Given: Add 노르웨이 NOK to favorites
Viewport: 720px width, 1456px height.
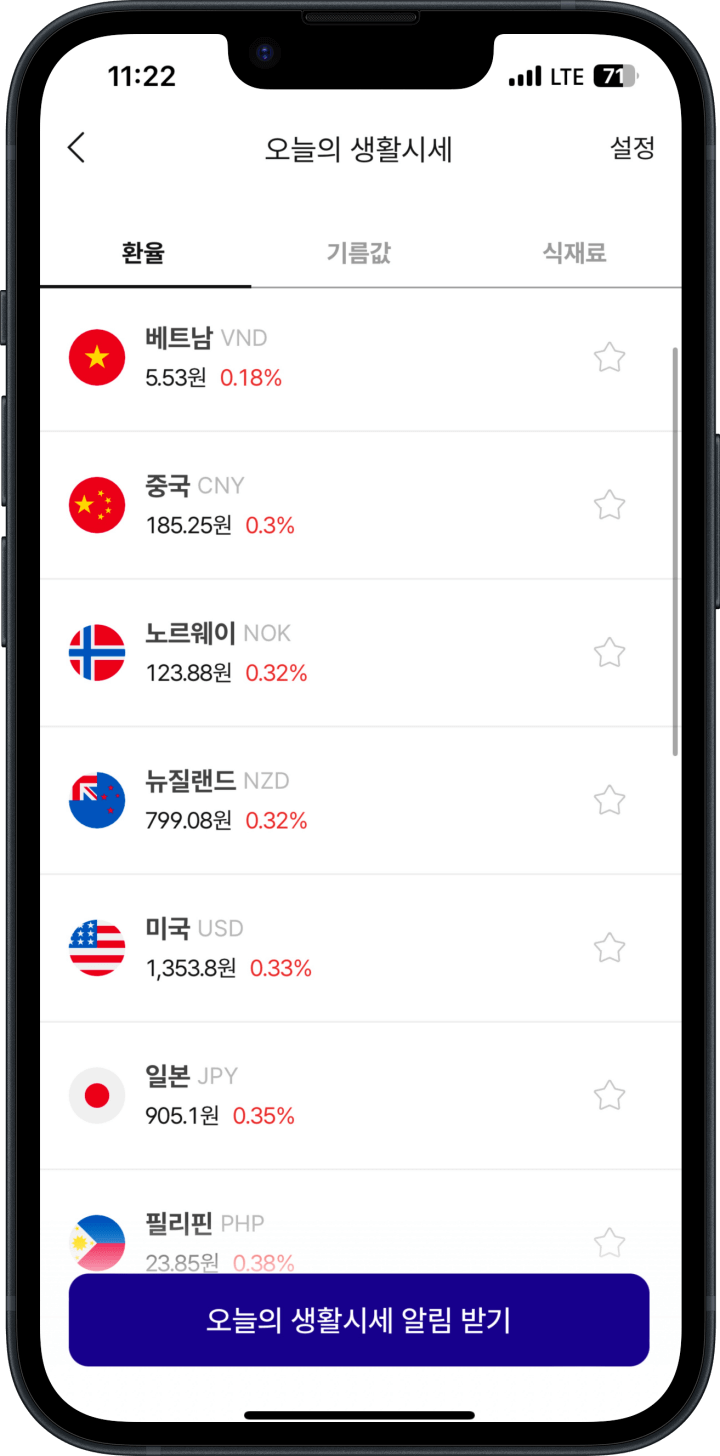Looking at the screenshot, I should pos(609,653).
